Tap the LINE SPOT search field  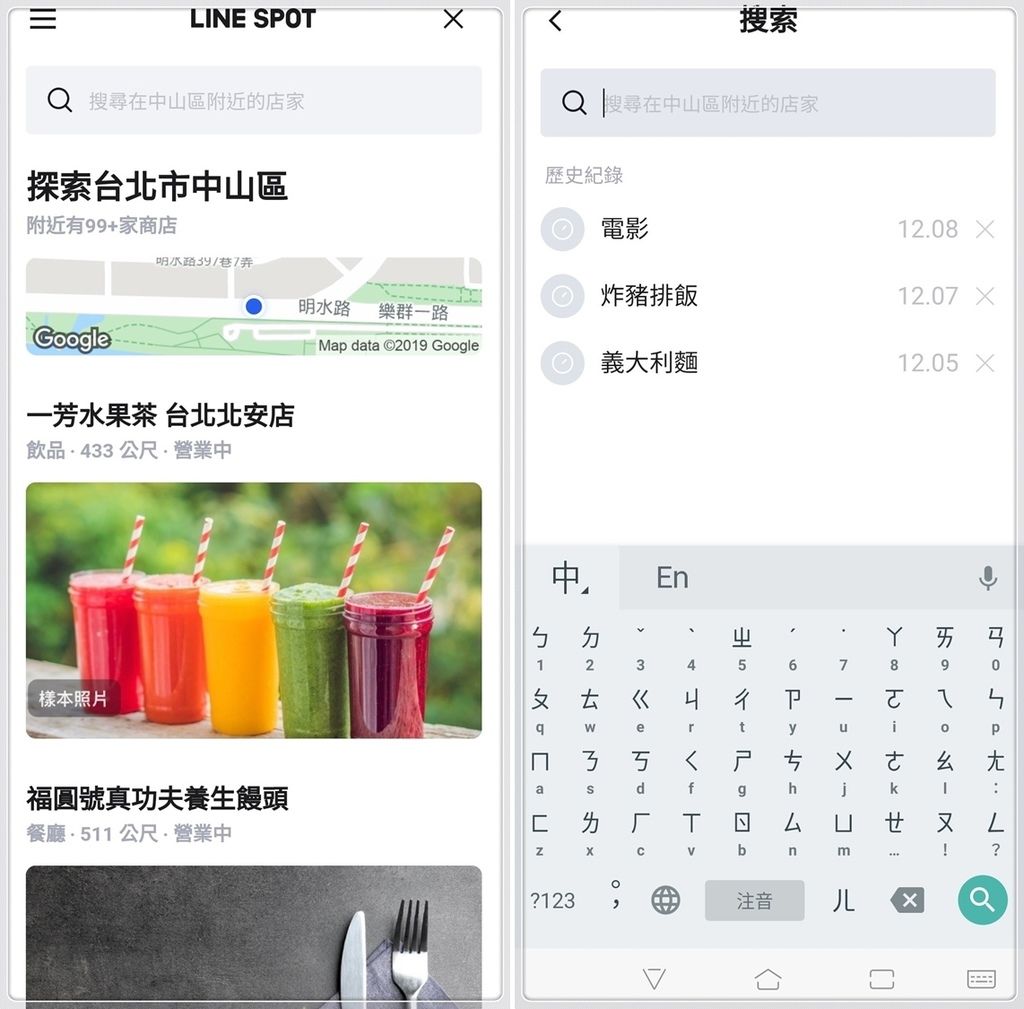point(254,101)
